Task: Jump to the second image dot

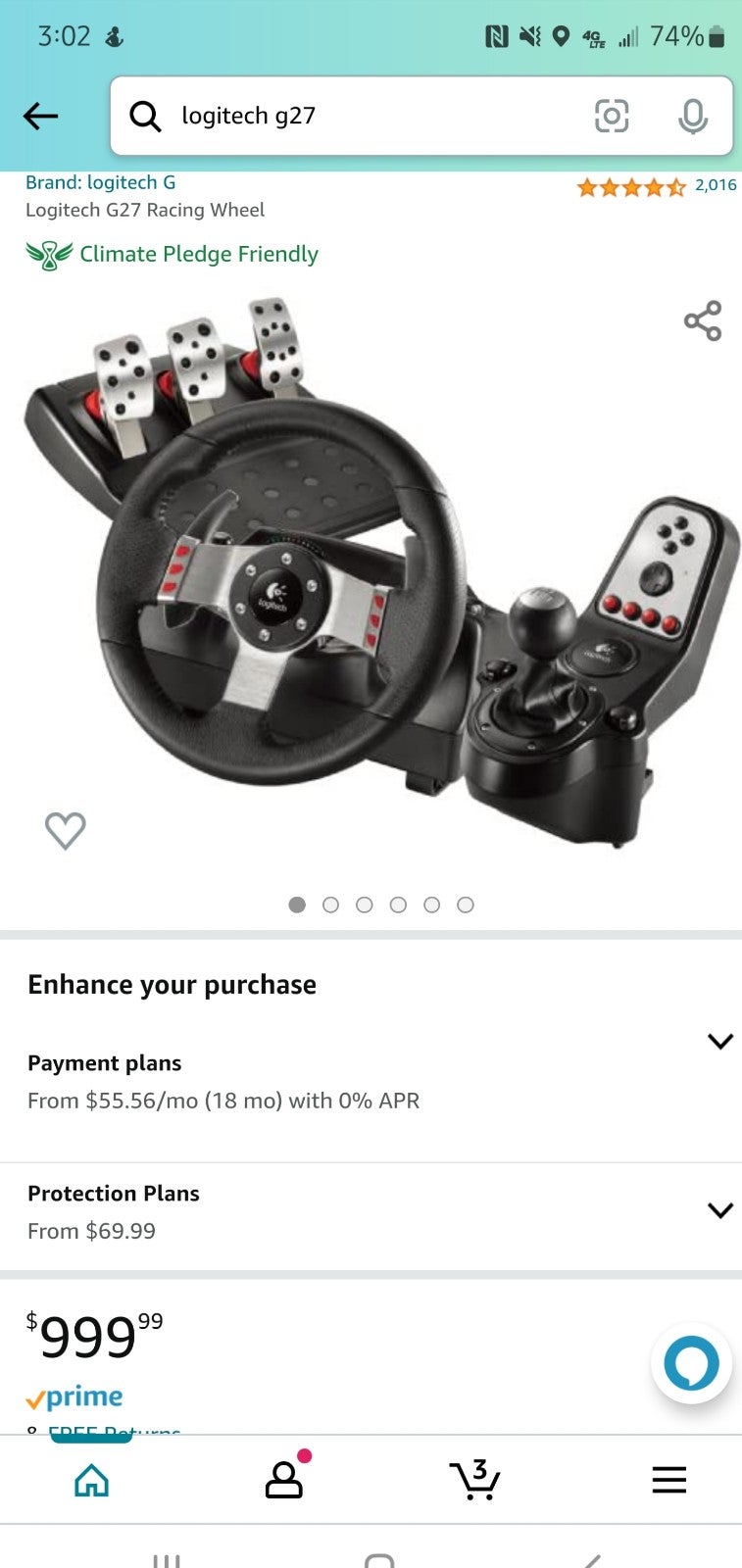Action: click(x=331, y=905)
